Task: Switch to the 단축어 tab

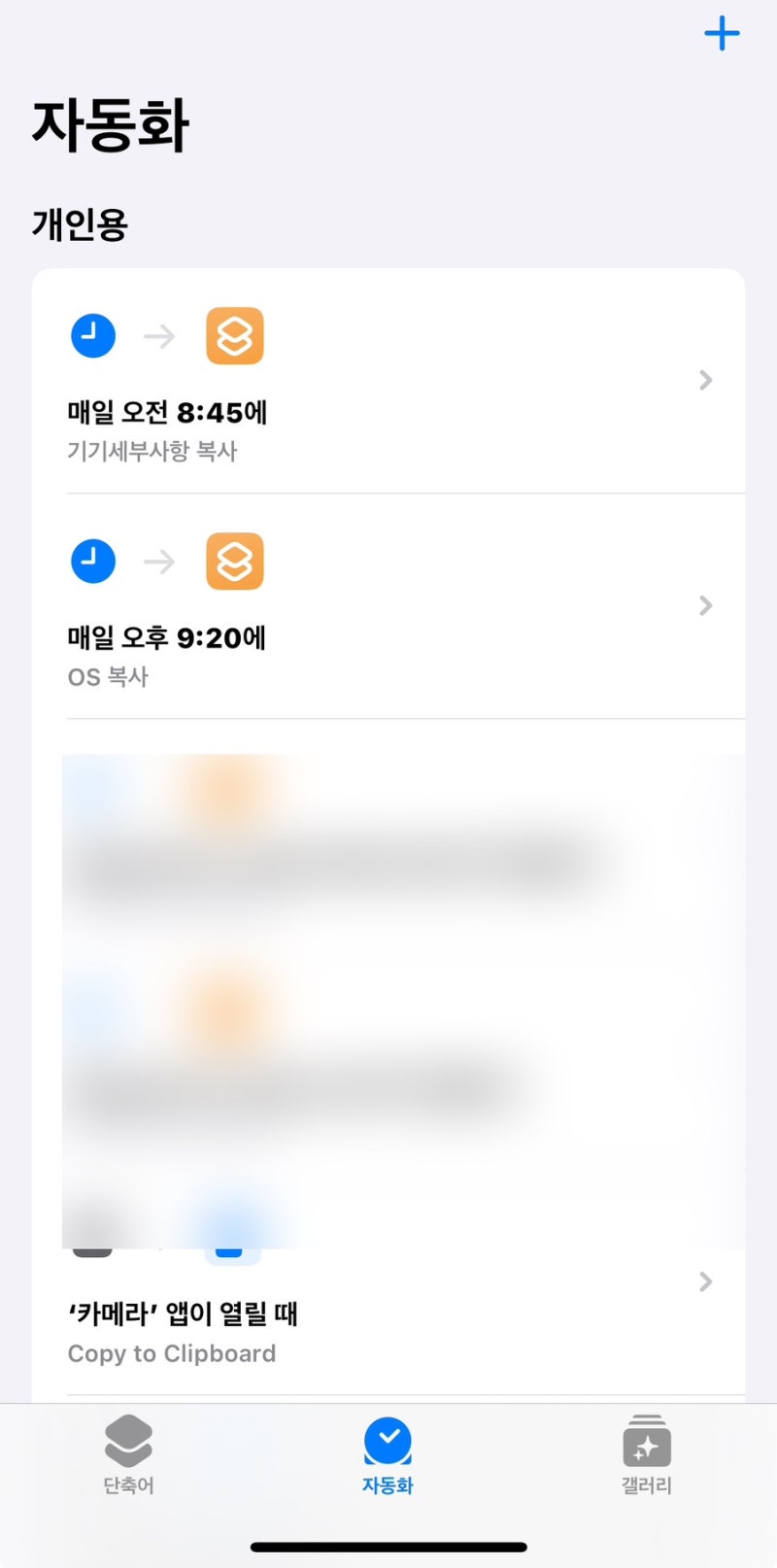Action: [x=129, y=1454]
